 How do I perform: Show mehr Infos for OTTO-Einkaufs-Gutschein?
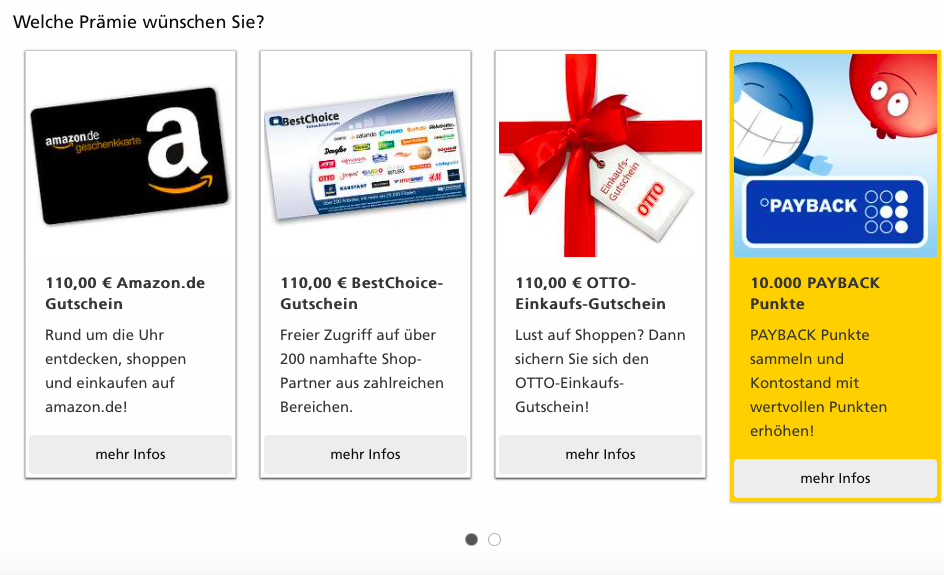pos(600,454)
